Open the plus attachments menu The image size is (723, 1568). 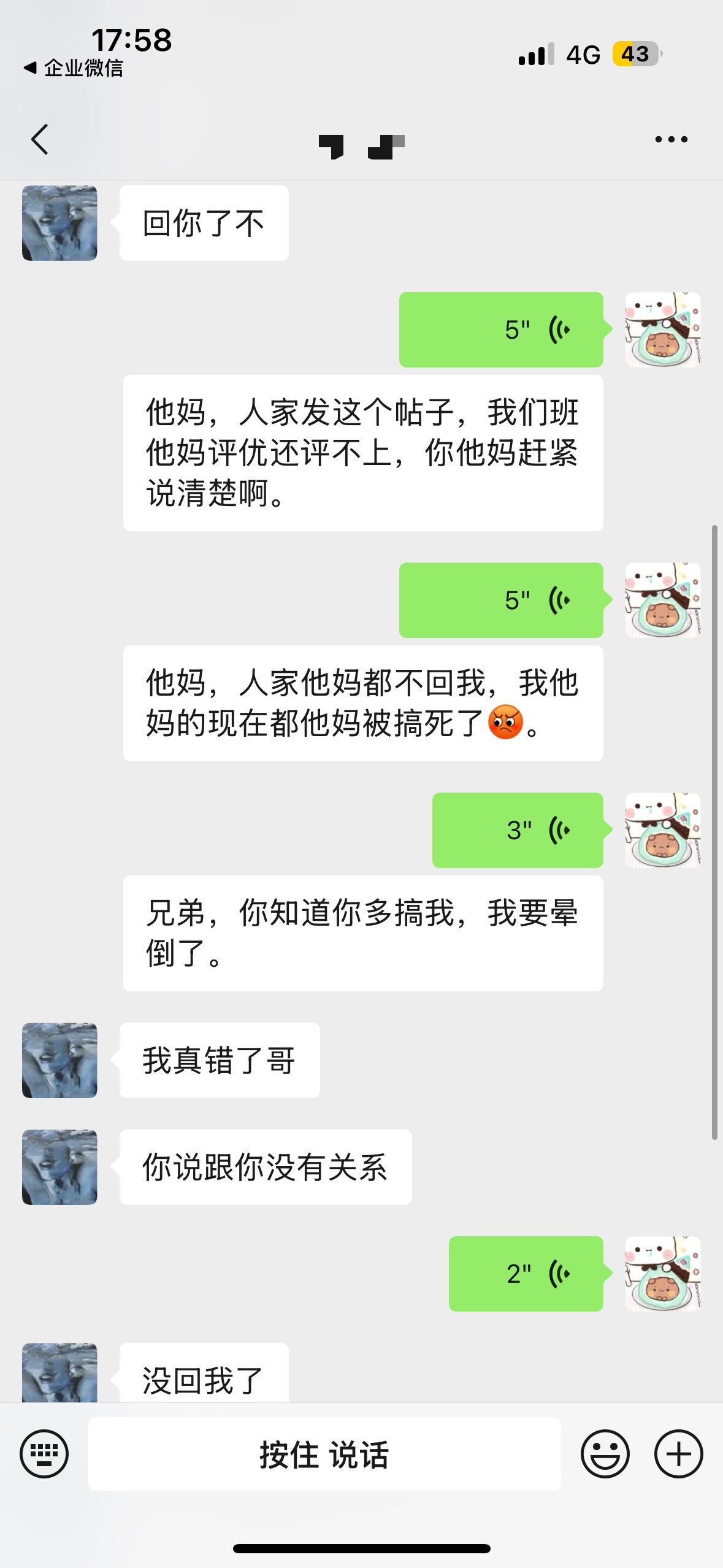pos(678,1453)
